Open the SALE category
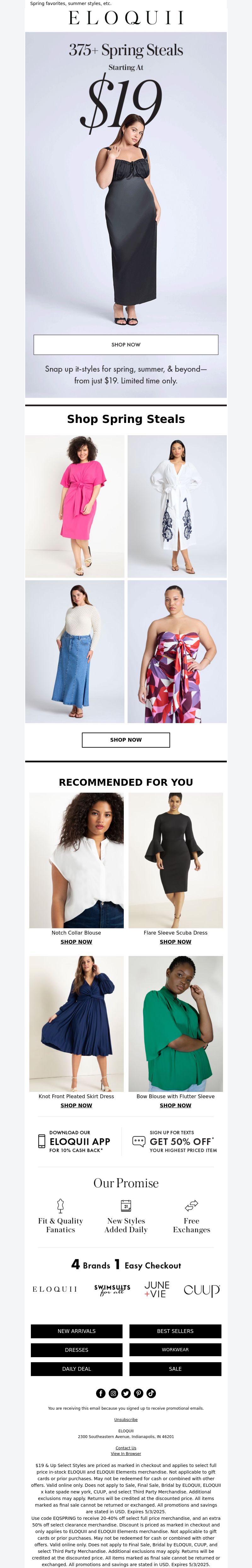The width and height of the screenshot is (252, 1568). (175, 1369)
